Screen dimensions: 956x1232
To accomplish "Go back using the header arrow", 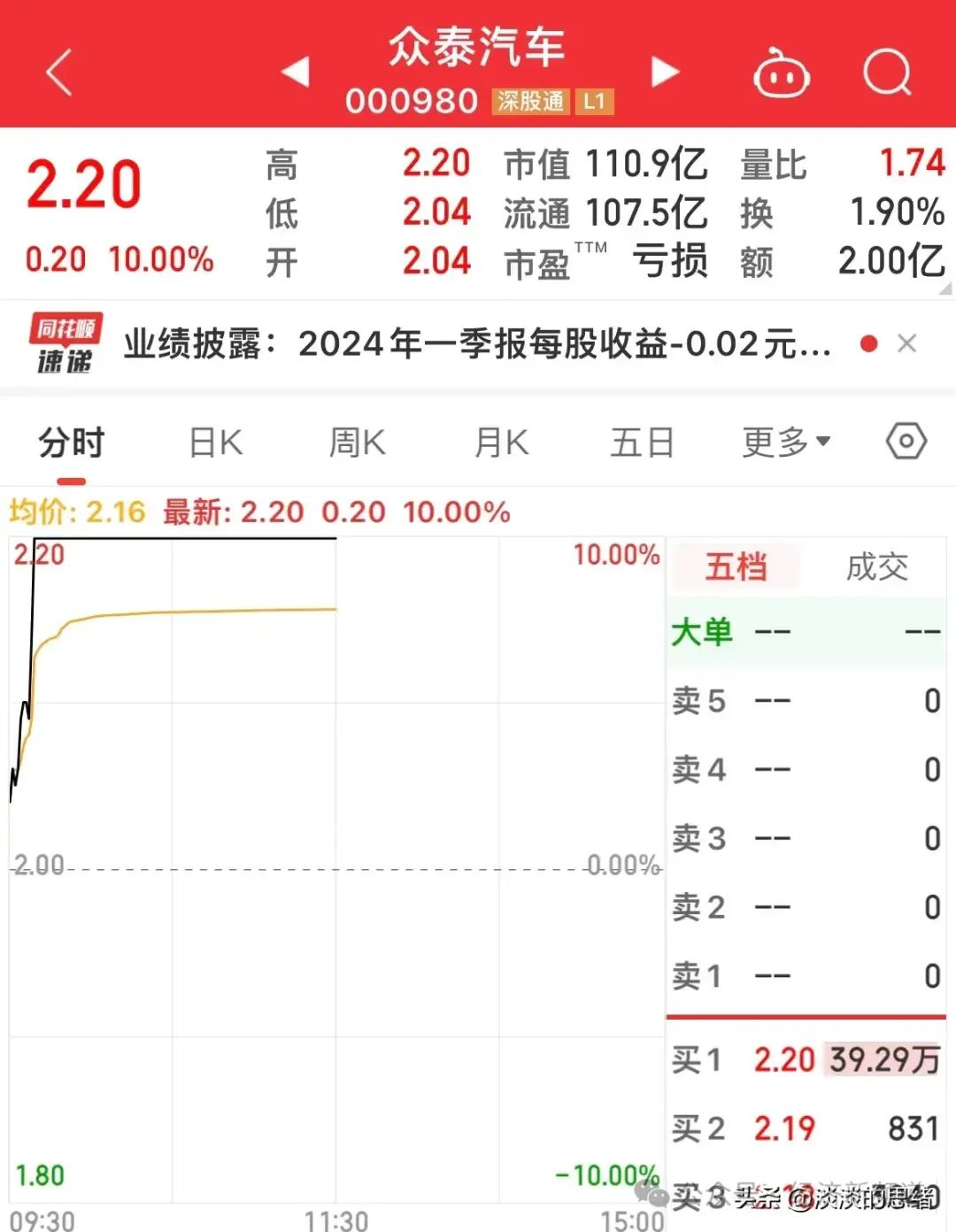I will (x=58, y=73).
